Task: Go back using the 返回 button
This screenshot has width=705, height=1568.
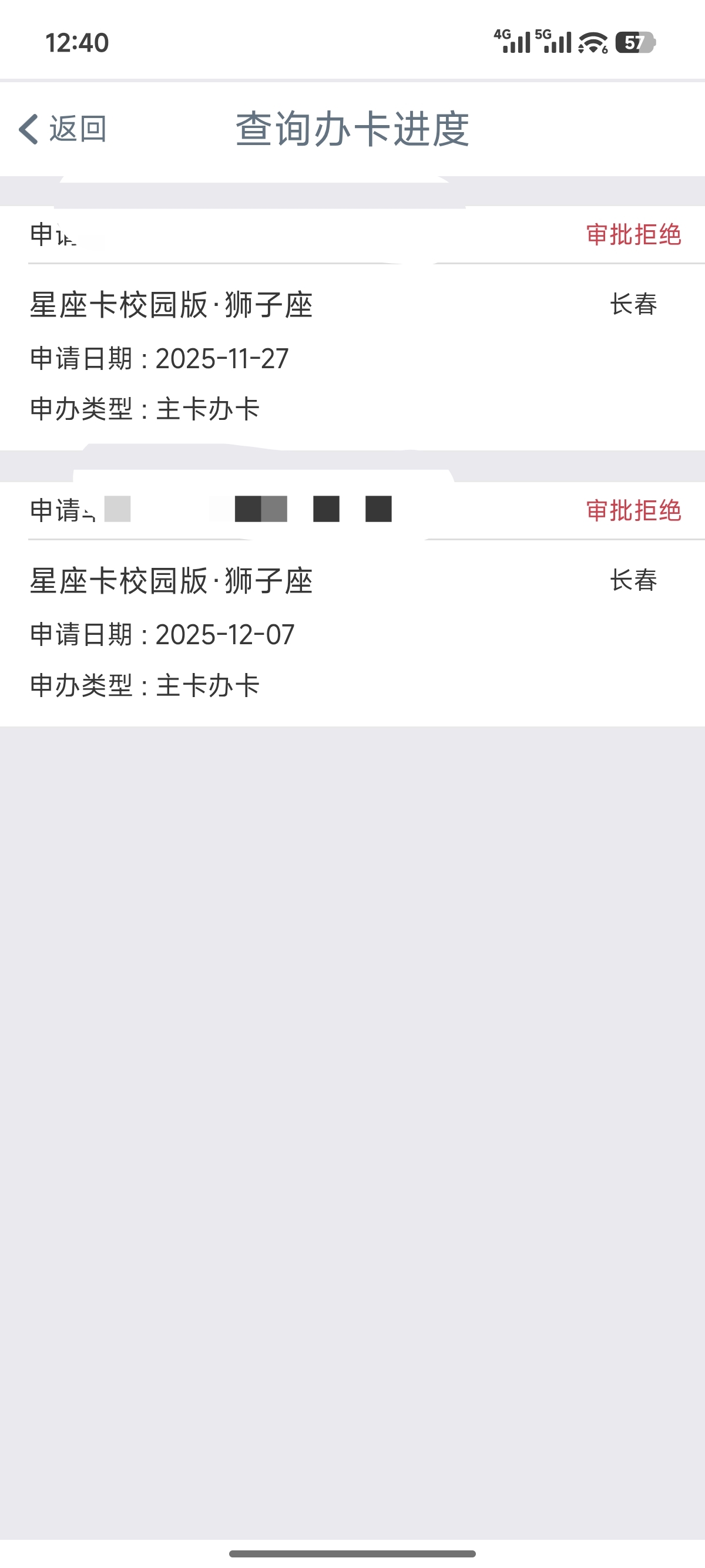Action: [63, 129]
